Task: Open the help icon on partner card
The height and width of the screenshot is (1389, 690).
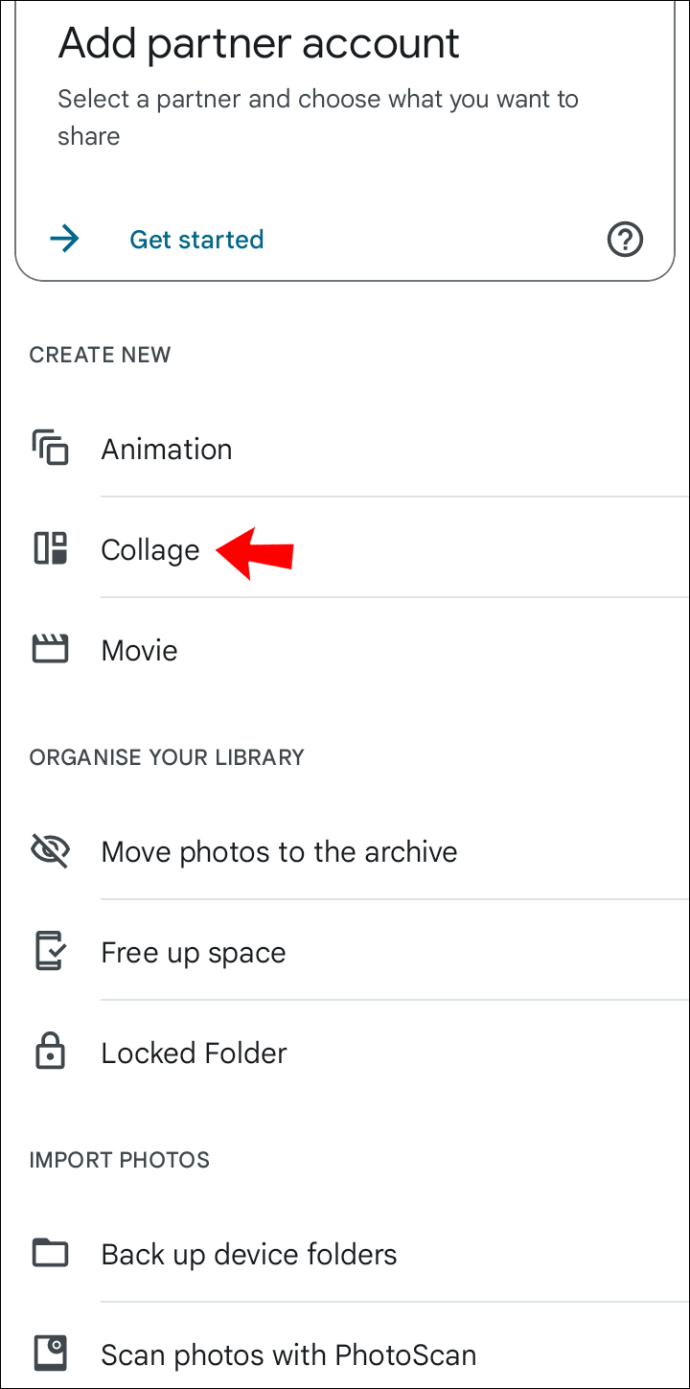Action: click(x=626, y=240)
